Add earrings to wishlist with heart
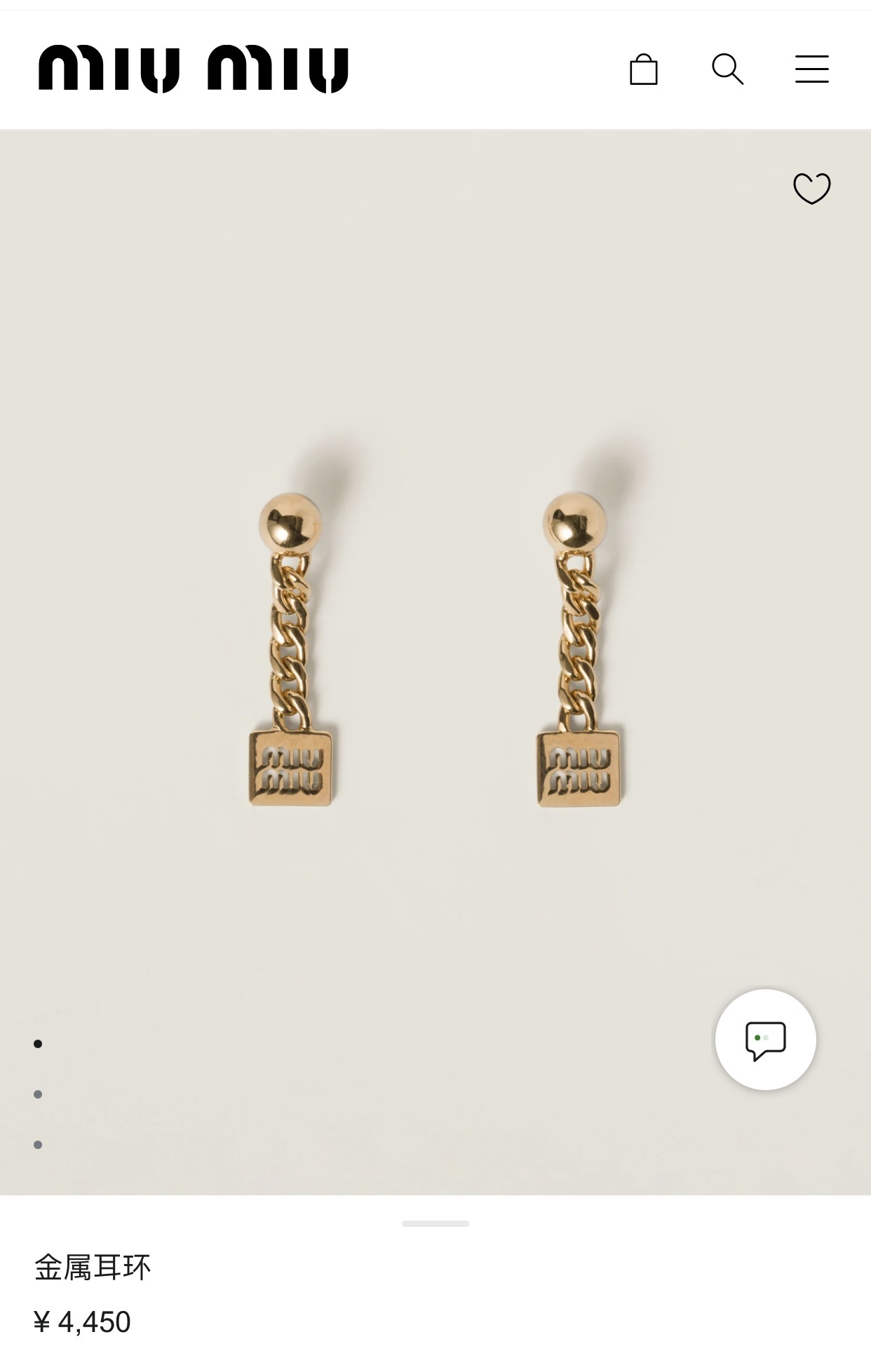 click(x=811, y=189)
